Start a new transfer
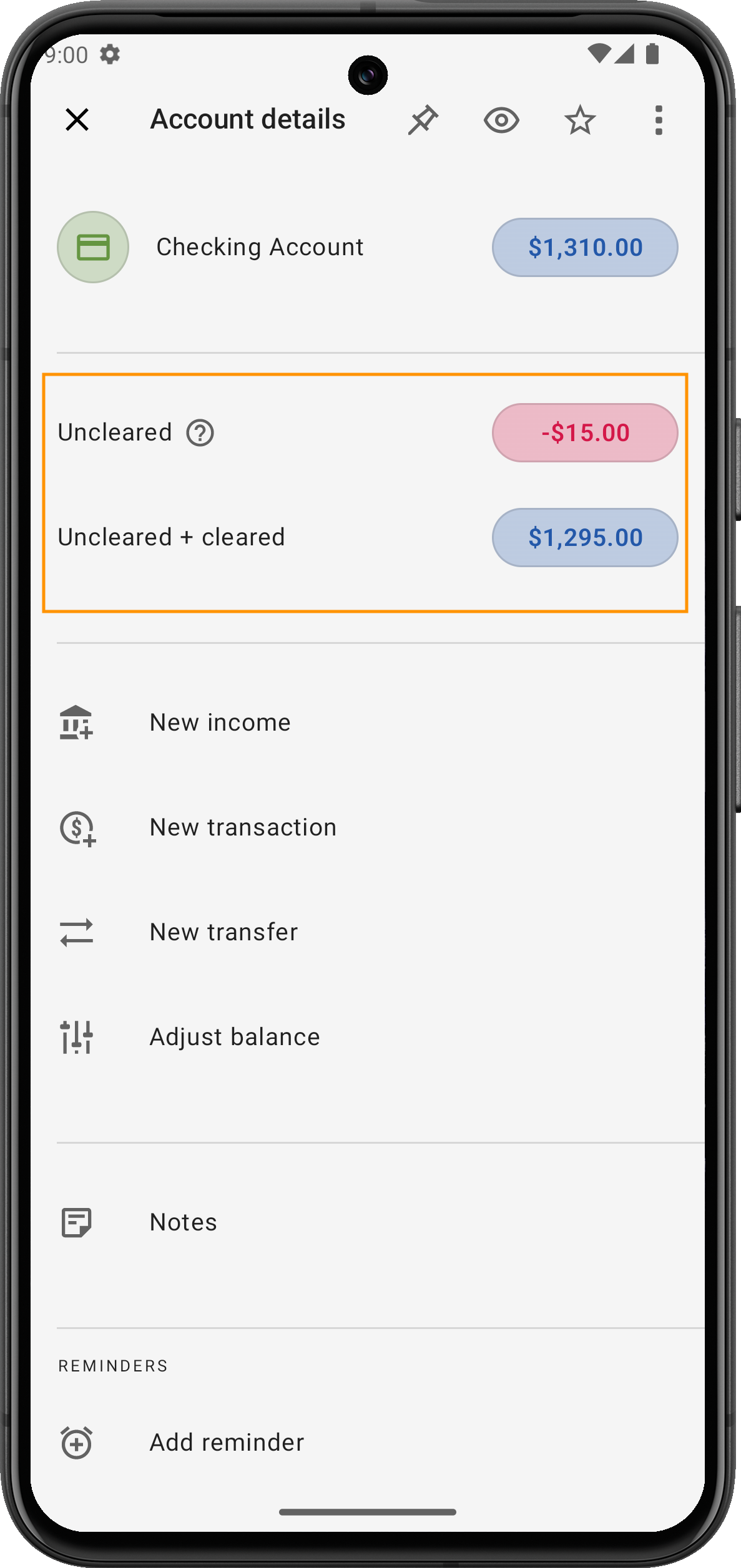The width and height of the screenshot is (741, 1568). 223,932
